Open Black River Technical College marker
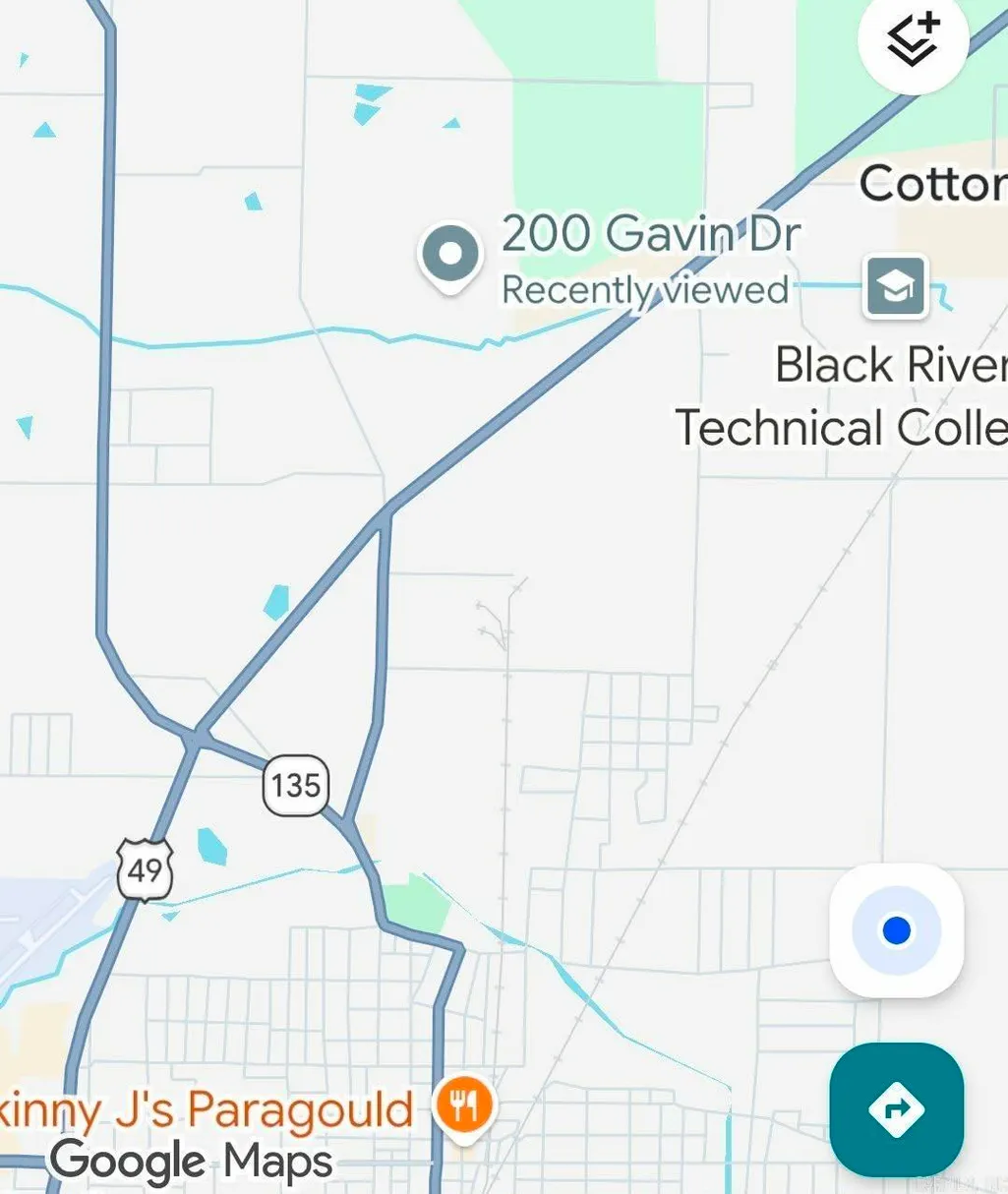 coord(895,286)
